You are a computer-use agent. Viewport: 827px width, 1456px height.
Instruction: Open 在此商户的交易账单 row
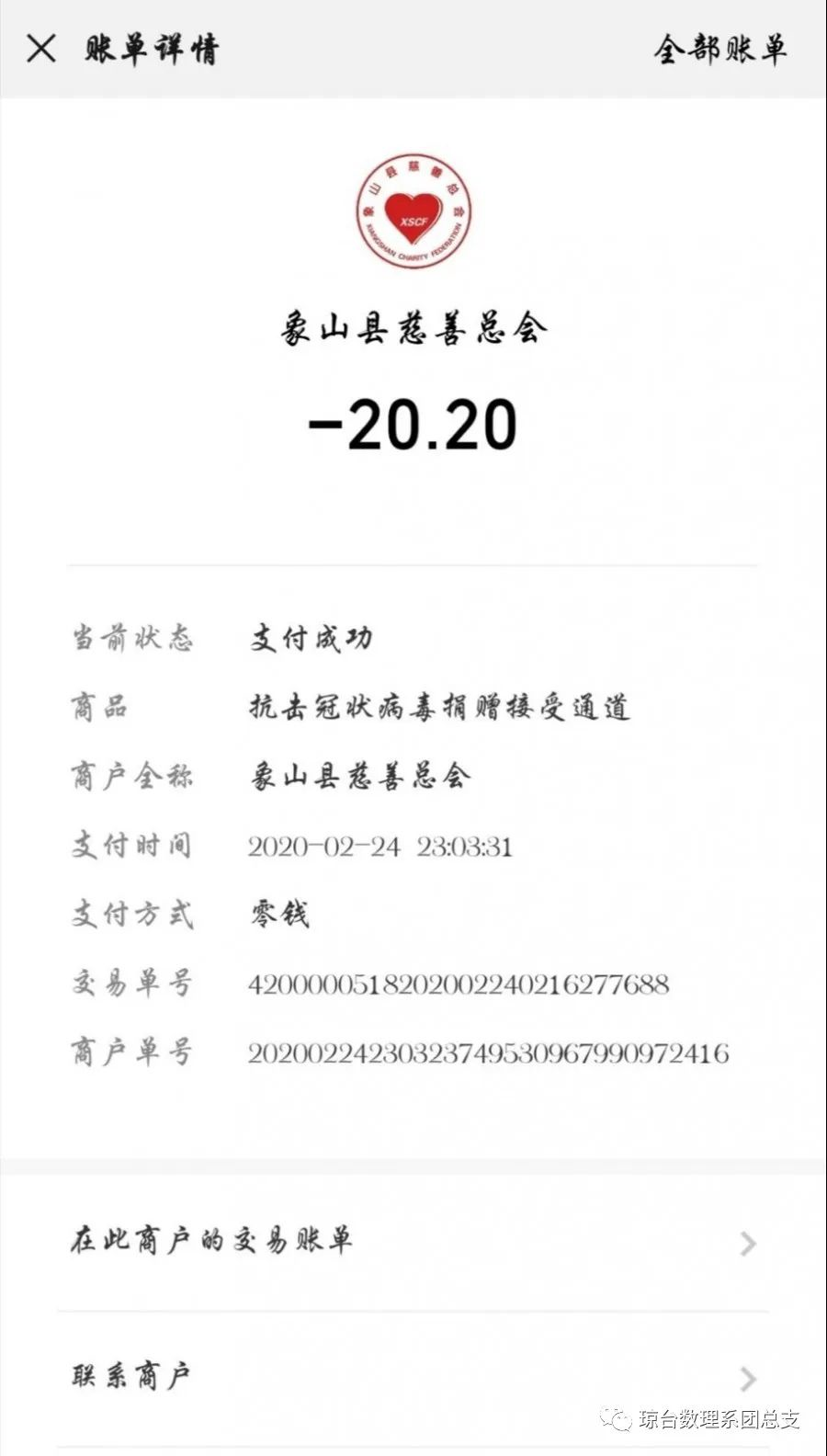coord(413,1242)
